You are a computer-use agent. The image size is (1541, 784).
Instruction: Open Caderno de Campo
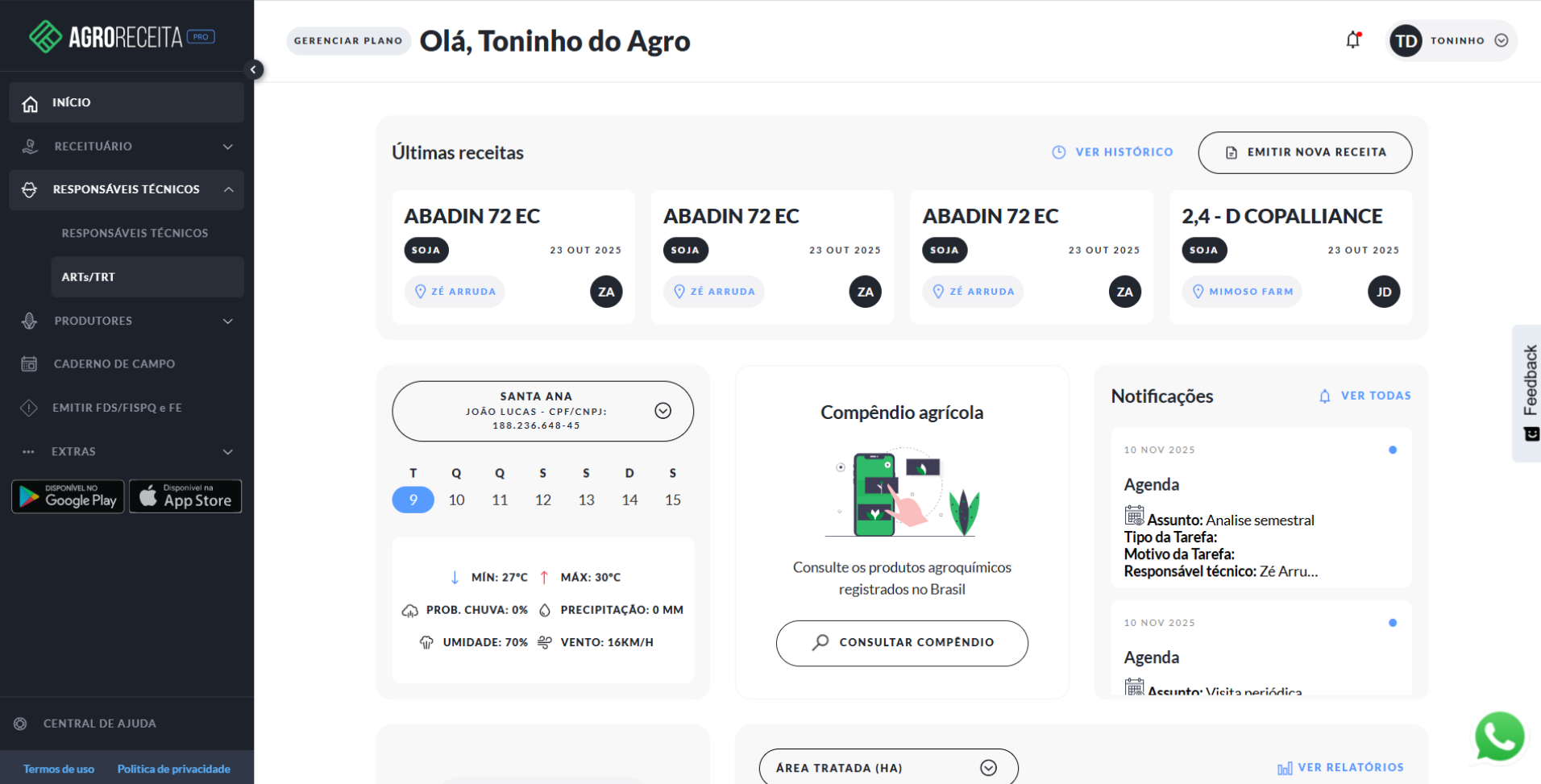point(114,363)
